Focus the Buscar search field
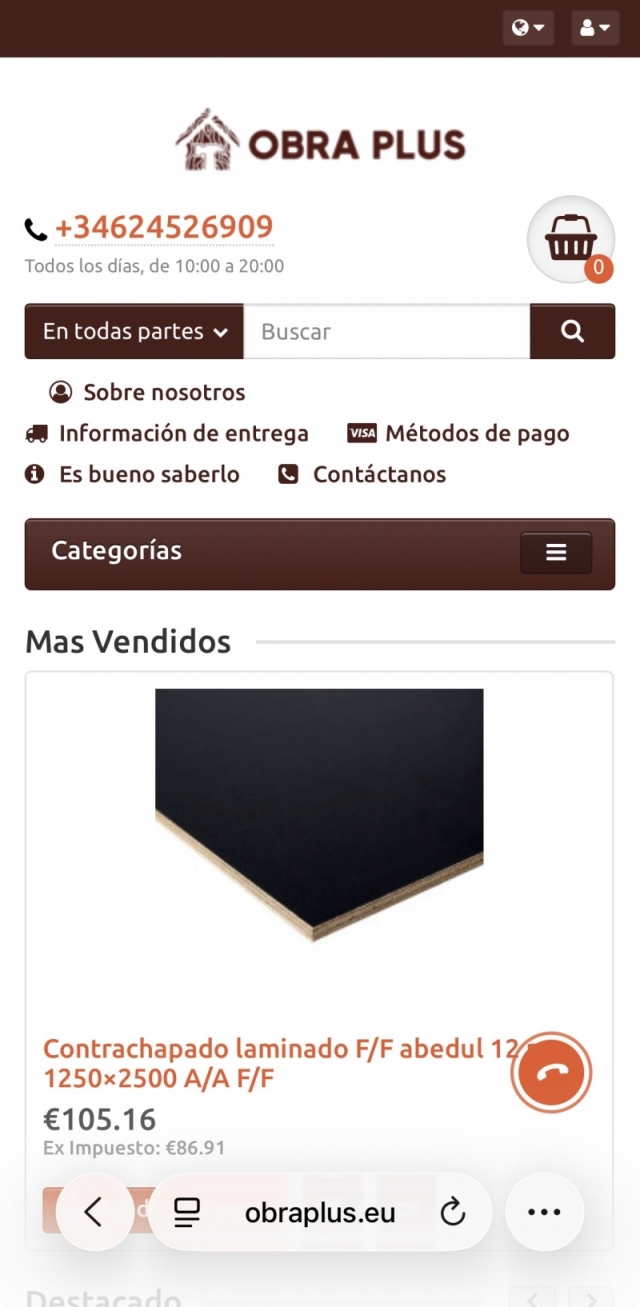Viewport: 640px width, 1307px height. tap(386, 332)
